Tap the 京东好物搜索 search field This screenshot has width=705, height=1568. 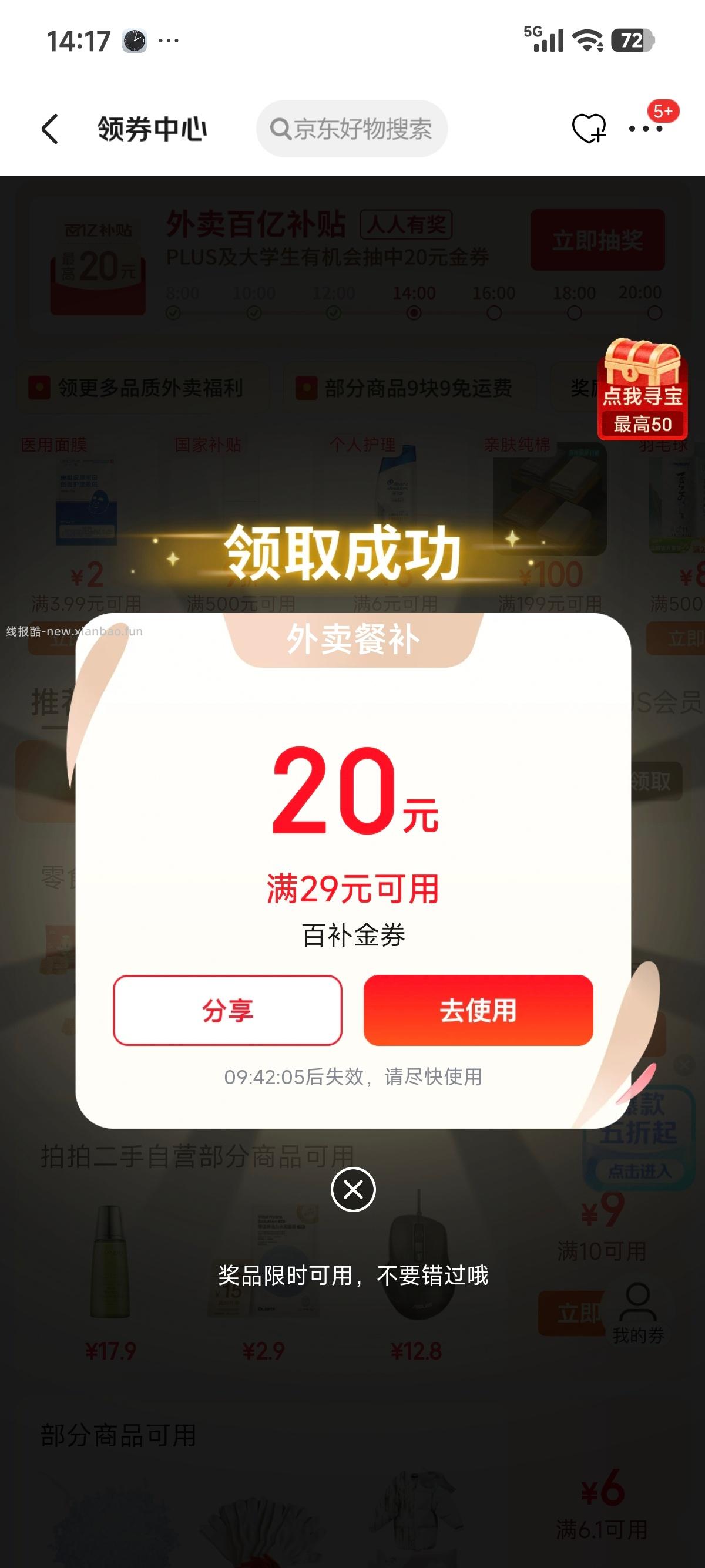[x=352, y=129]
